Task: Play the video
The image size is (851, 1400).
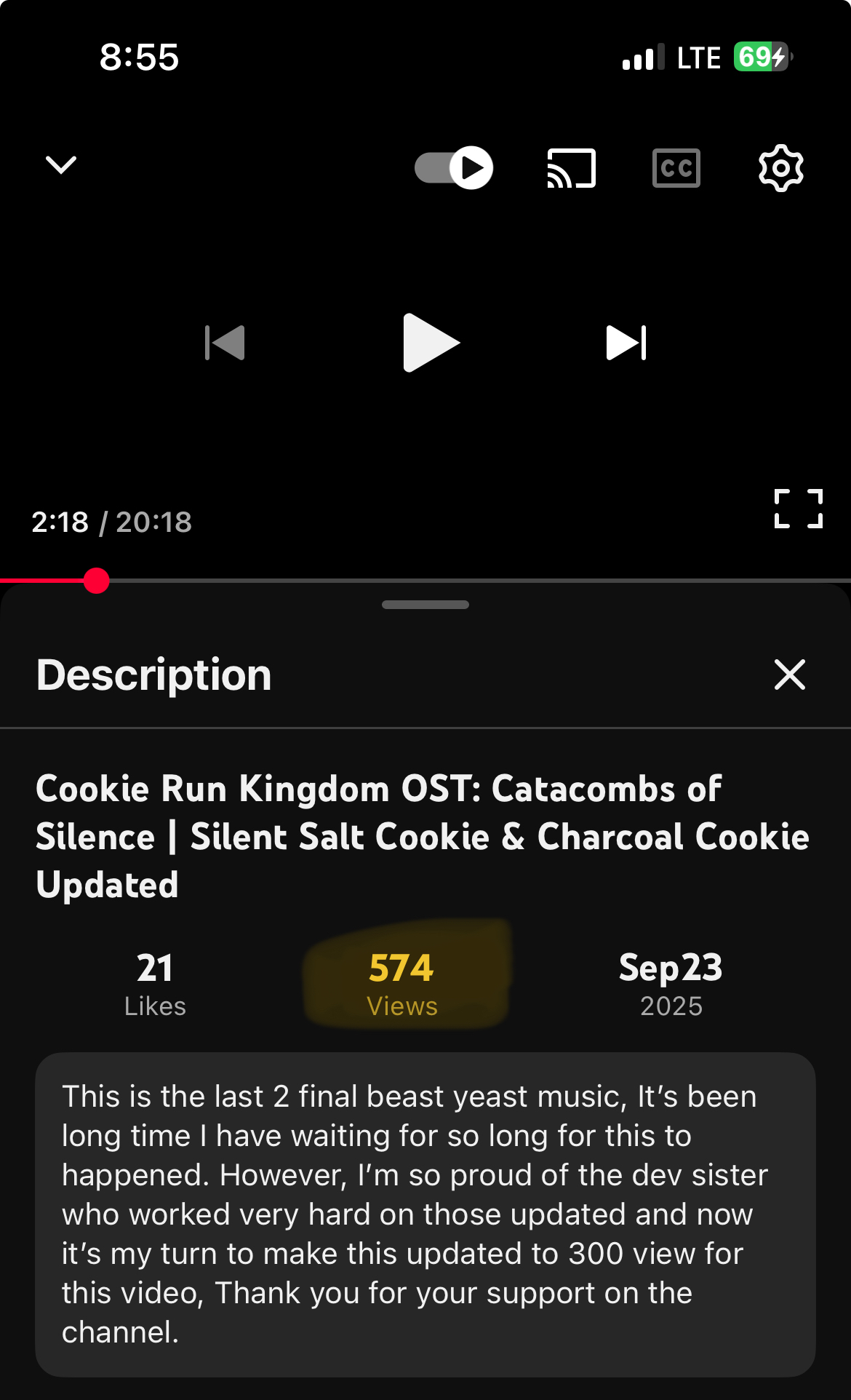Action: 431,343
